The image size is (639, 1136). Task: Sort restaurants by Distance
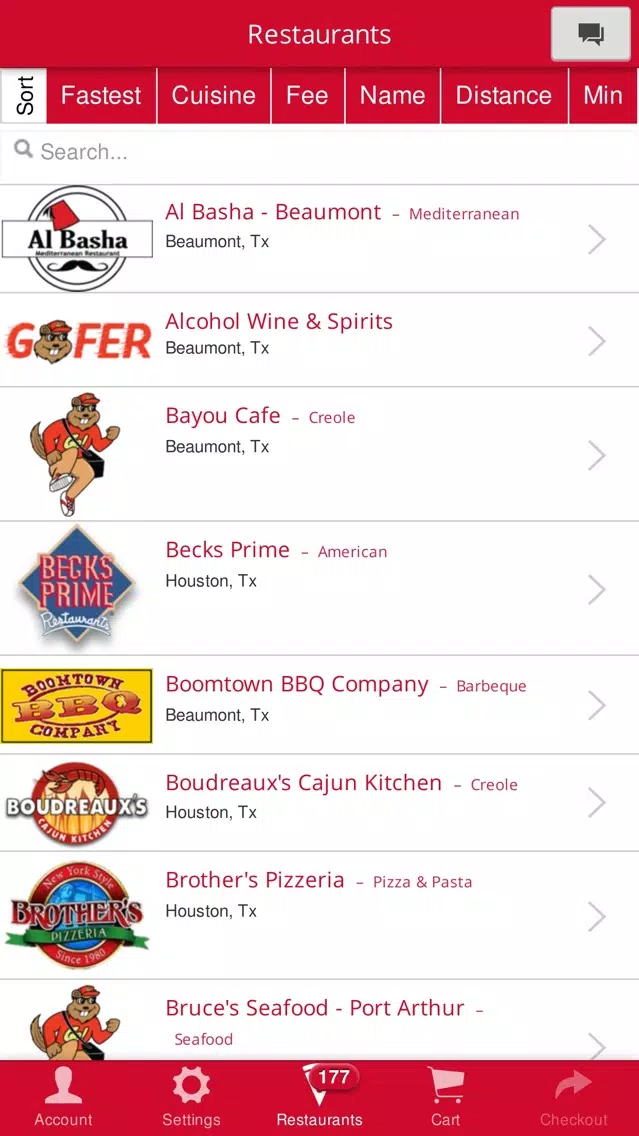pyautogui.click(x=504, y=96)
